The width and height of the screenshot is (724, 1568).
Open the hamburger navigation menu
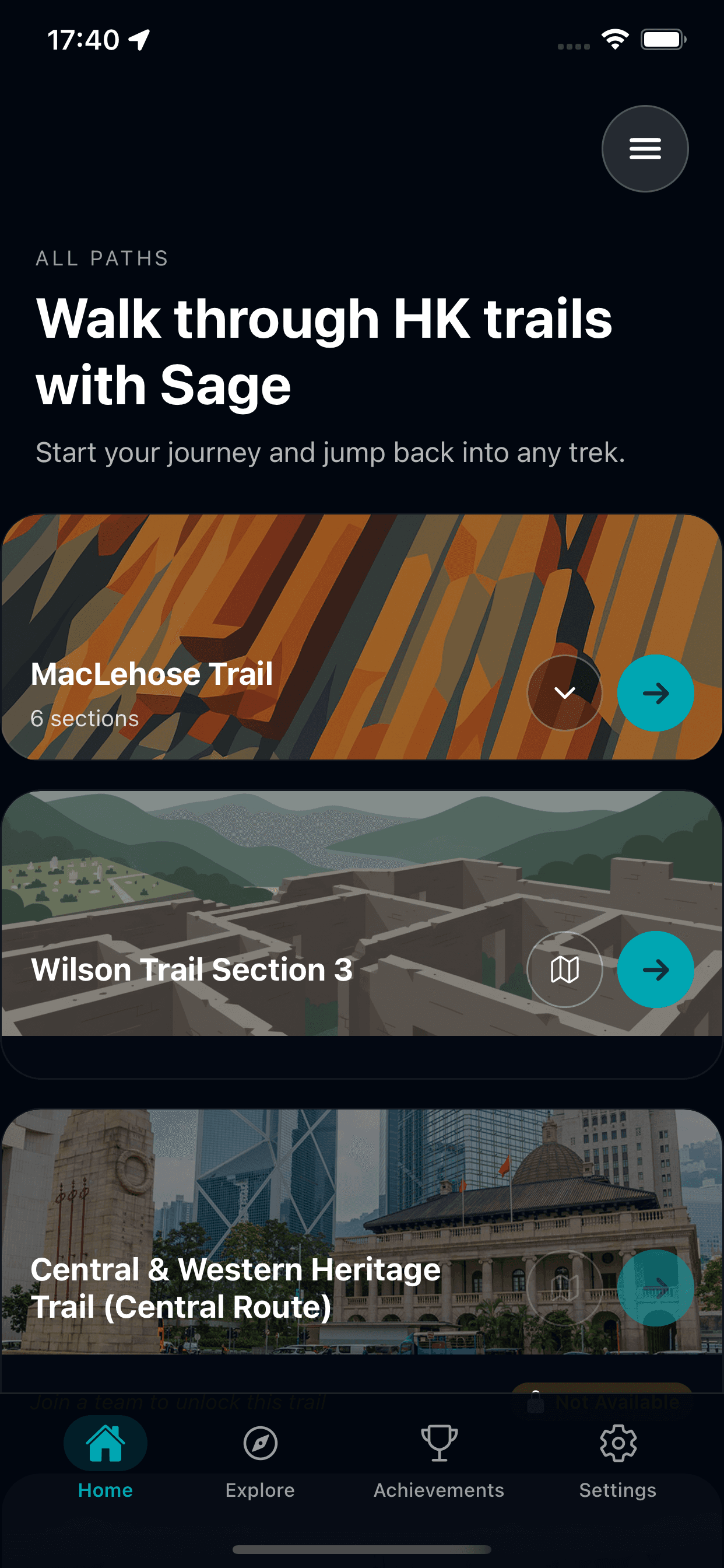(x=645, y=149)
